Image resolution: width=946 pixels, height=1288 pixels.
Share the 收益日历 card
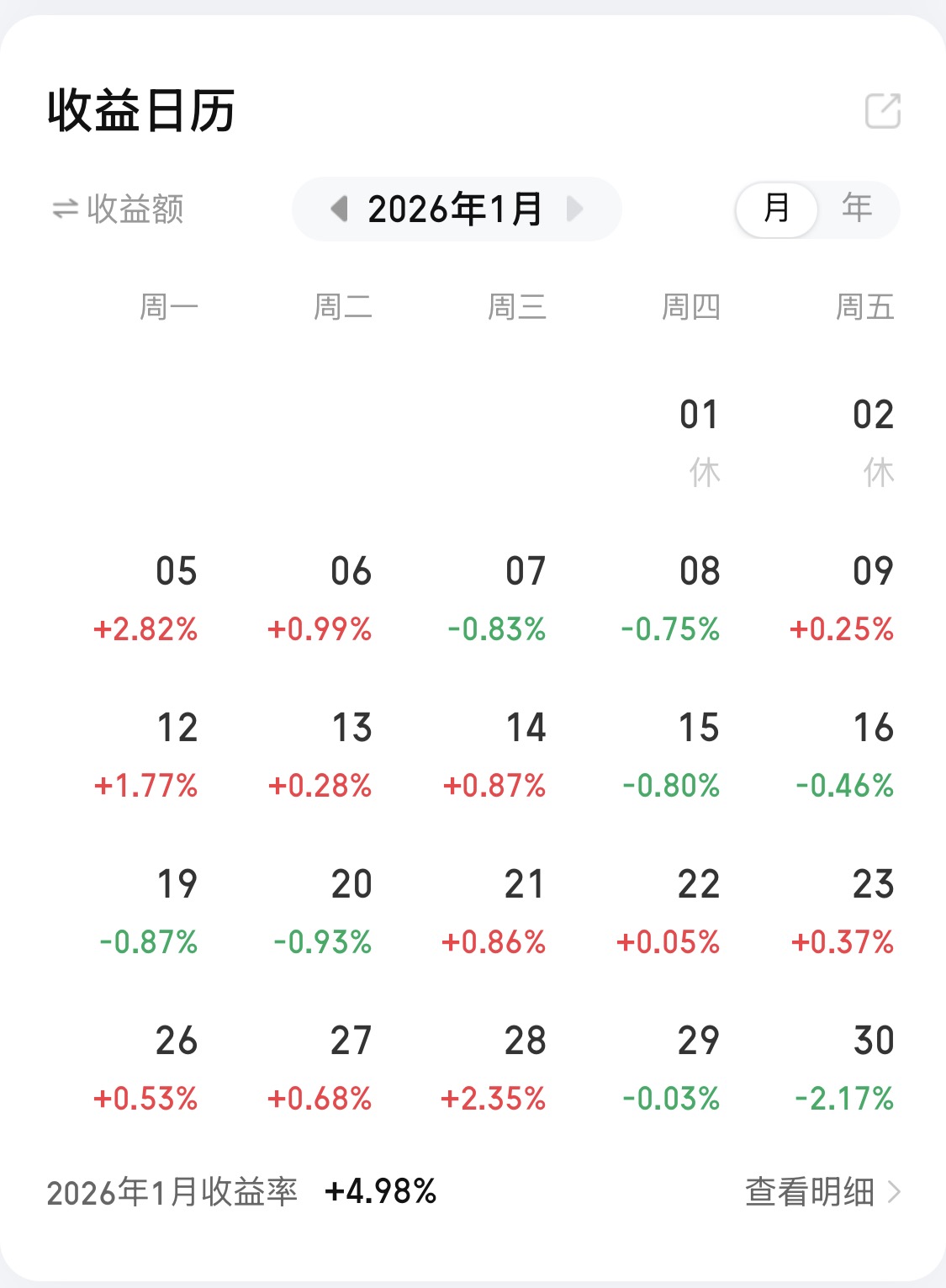(882, 111)
